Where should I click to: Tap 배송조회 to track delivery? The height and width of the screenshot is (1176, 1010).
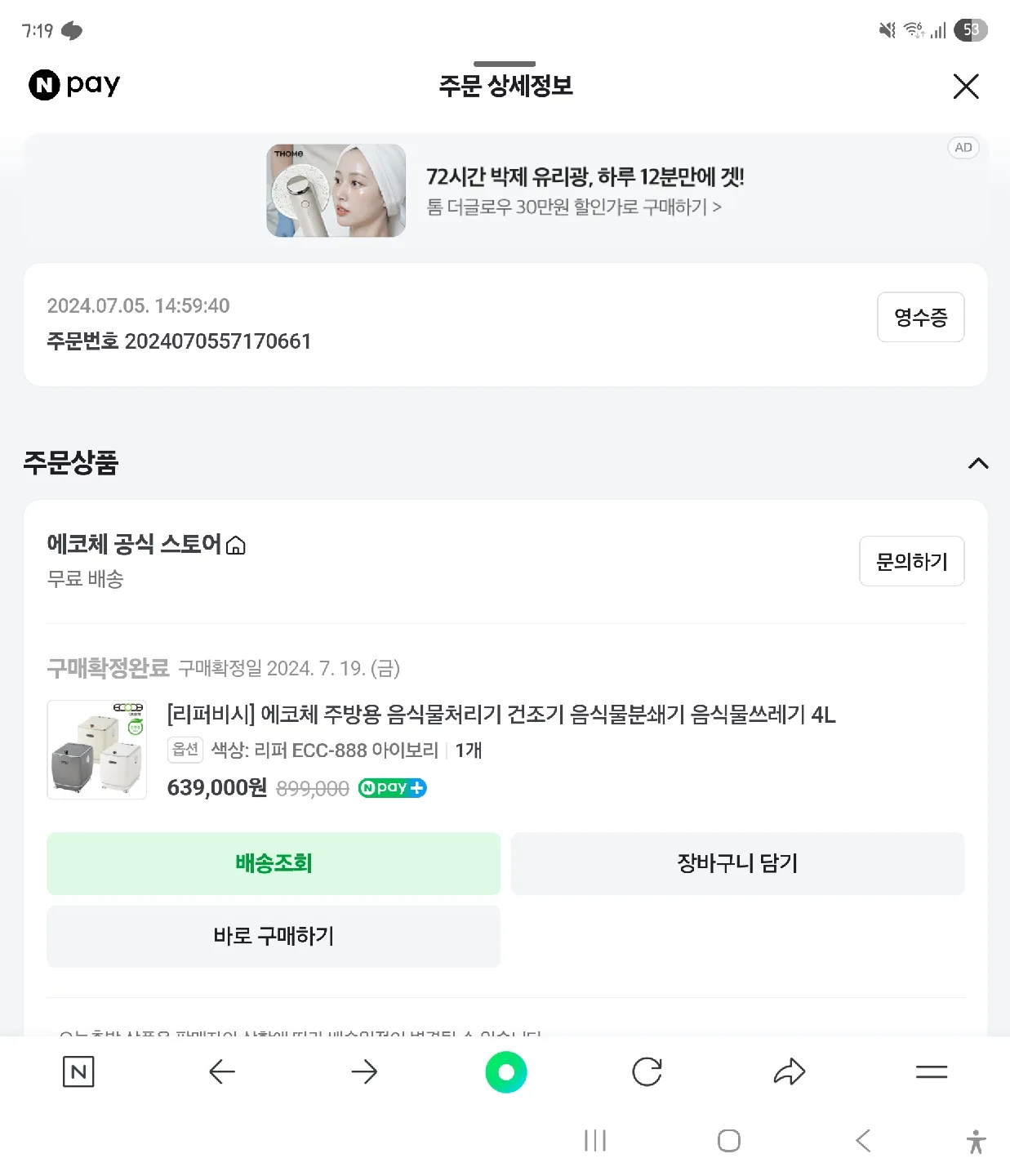tap(274, 863)
